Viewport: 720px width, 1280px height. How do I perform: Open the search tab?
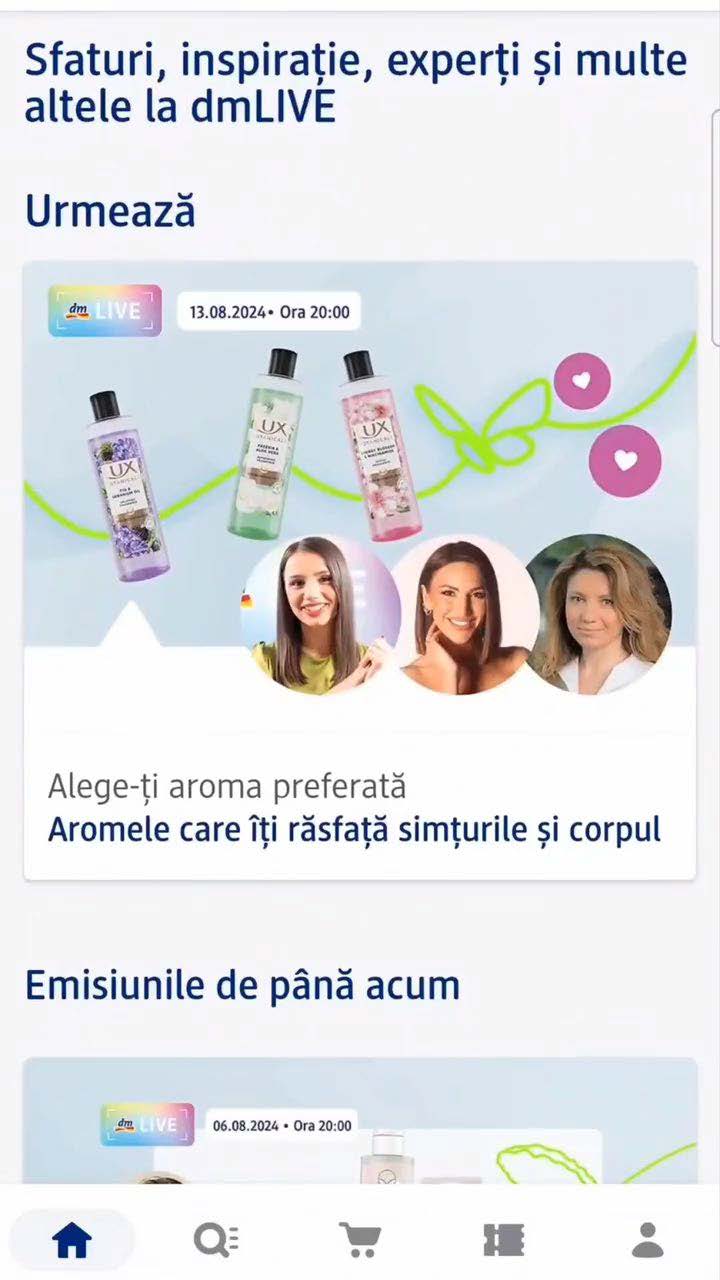216,1240
